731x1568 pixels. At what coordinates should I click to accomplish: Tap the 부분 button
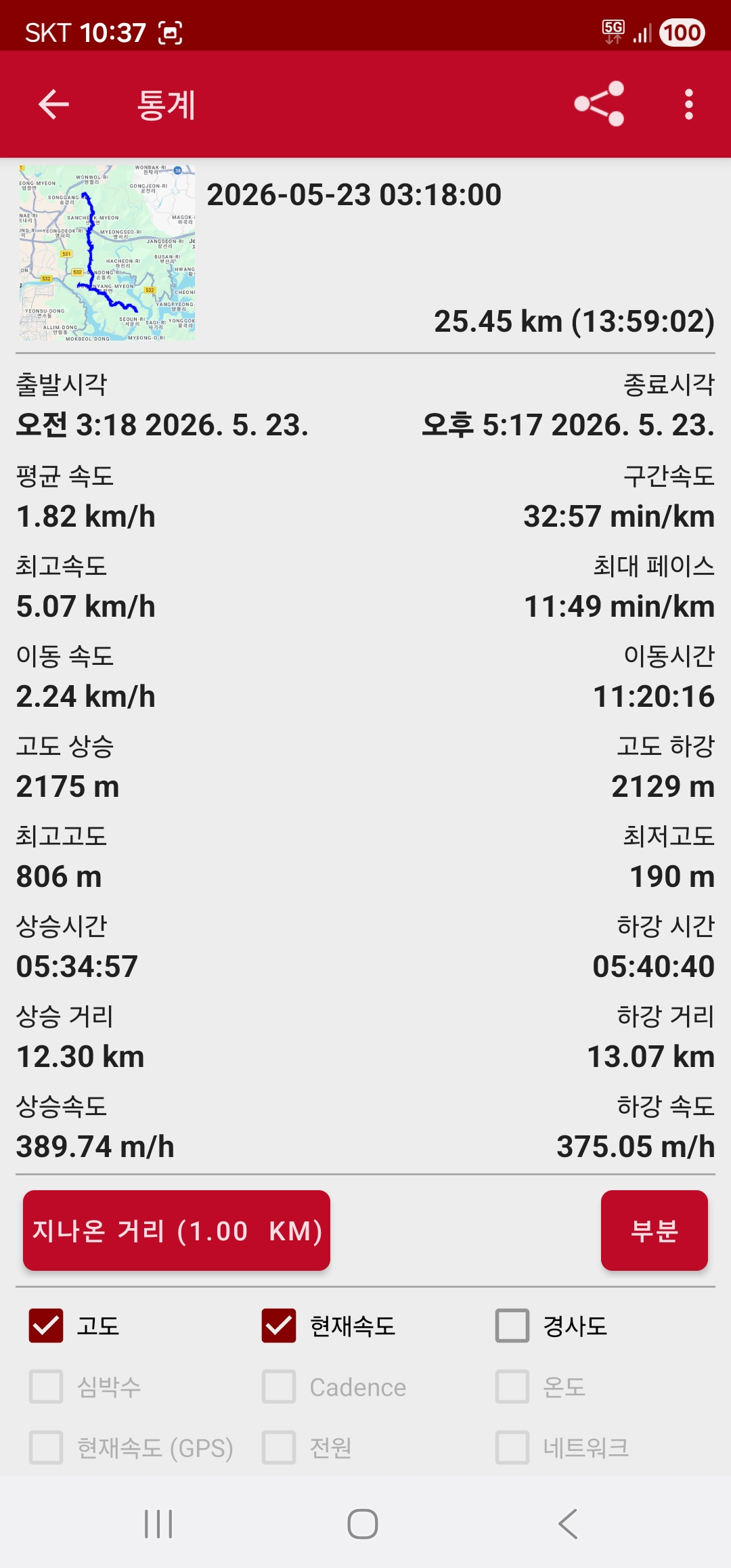[655, 1230]
